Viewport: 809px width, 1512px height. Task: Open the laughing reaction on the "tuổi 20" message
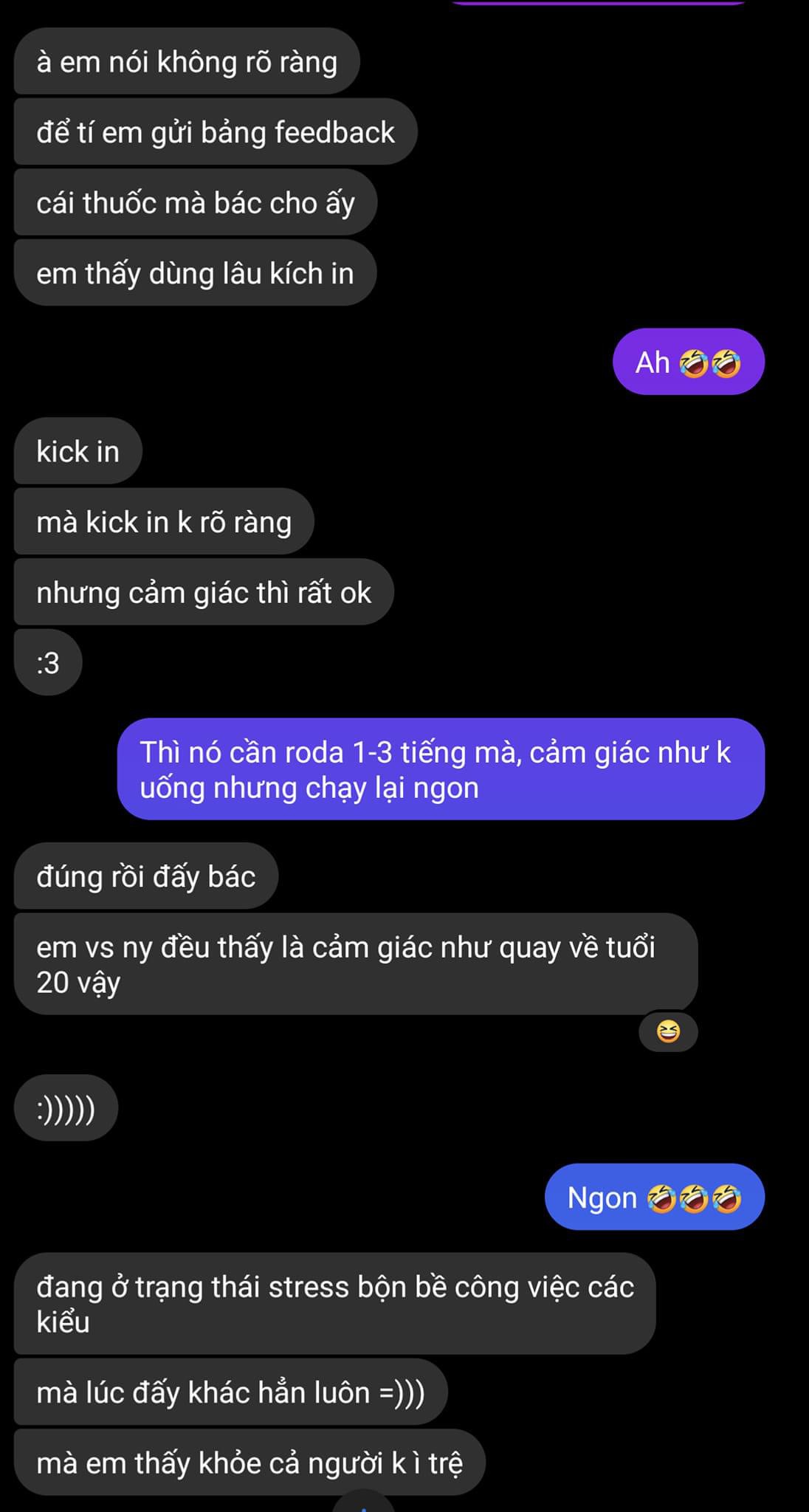click(668, 1031)
